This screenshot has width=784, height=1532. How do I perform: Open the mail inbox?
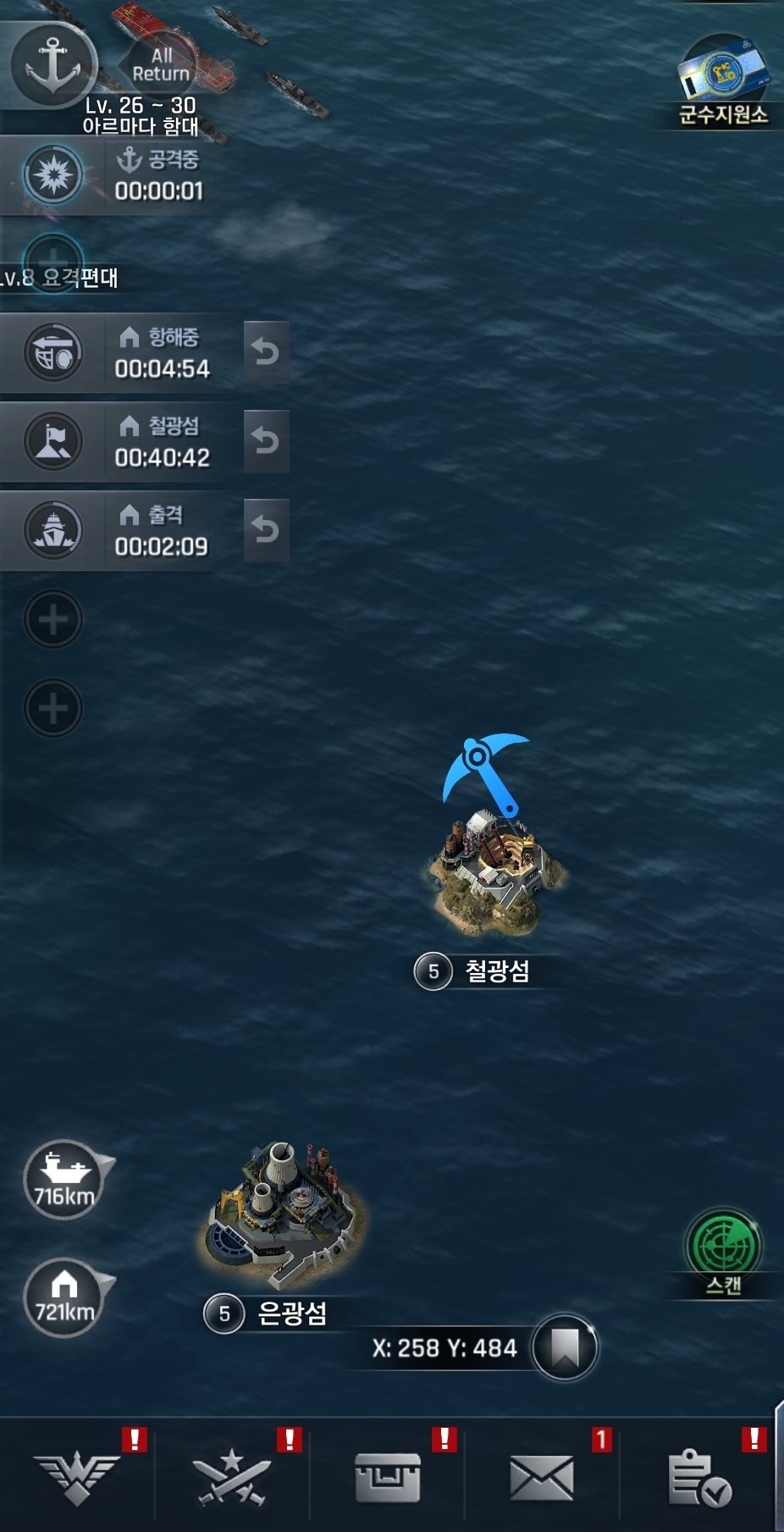click(542, 1478)
